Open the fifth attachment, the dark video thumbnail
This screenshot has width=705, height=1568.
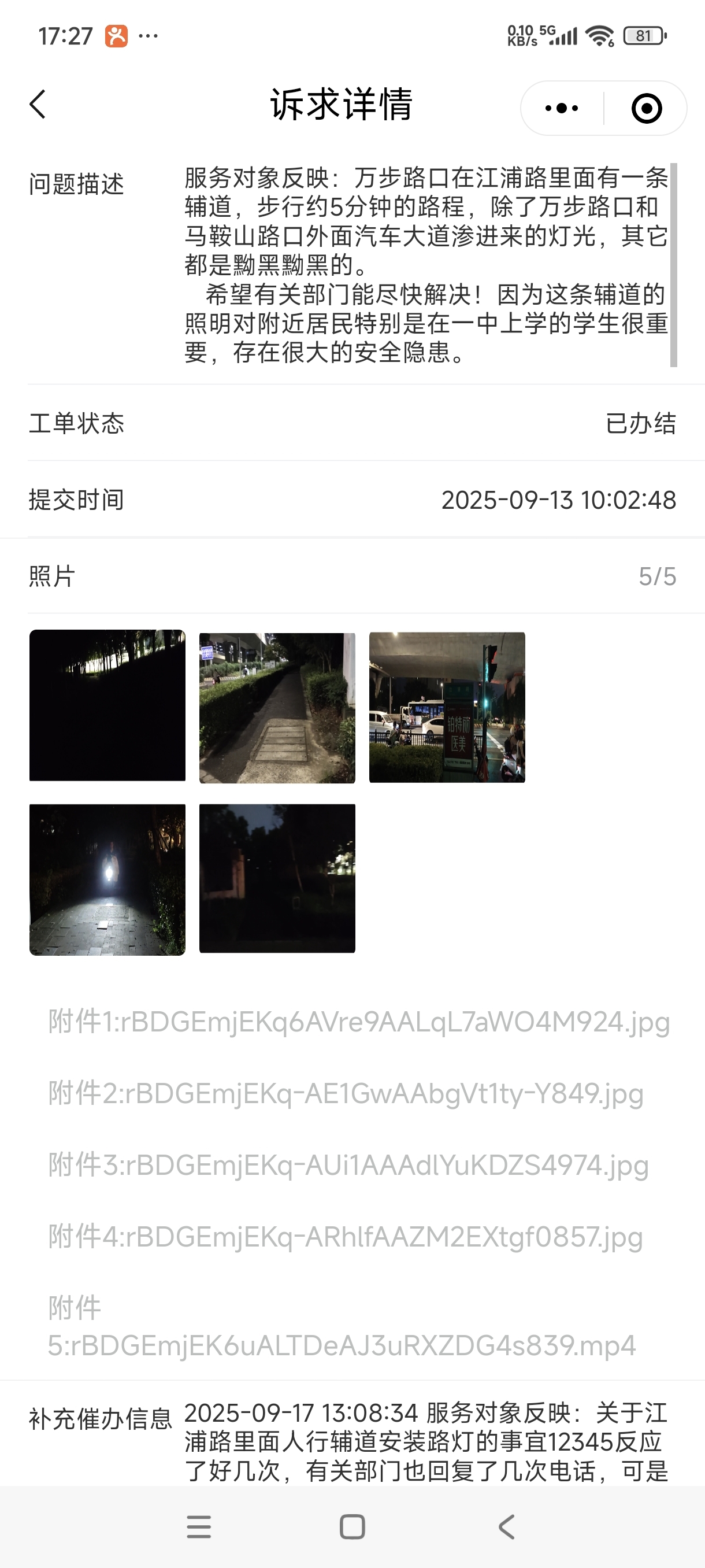coord(277,878)
